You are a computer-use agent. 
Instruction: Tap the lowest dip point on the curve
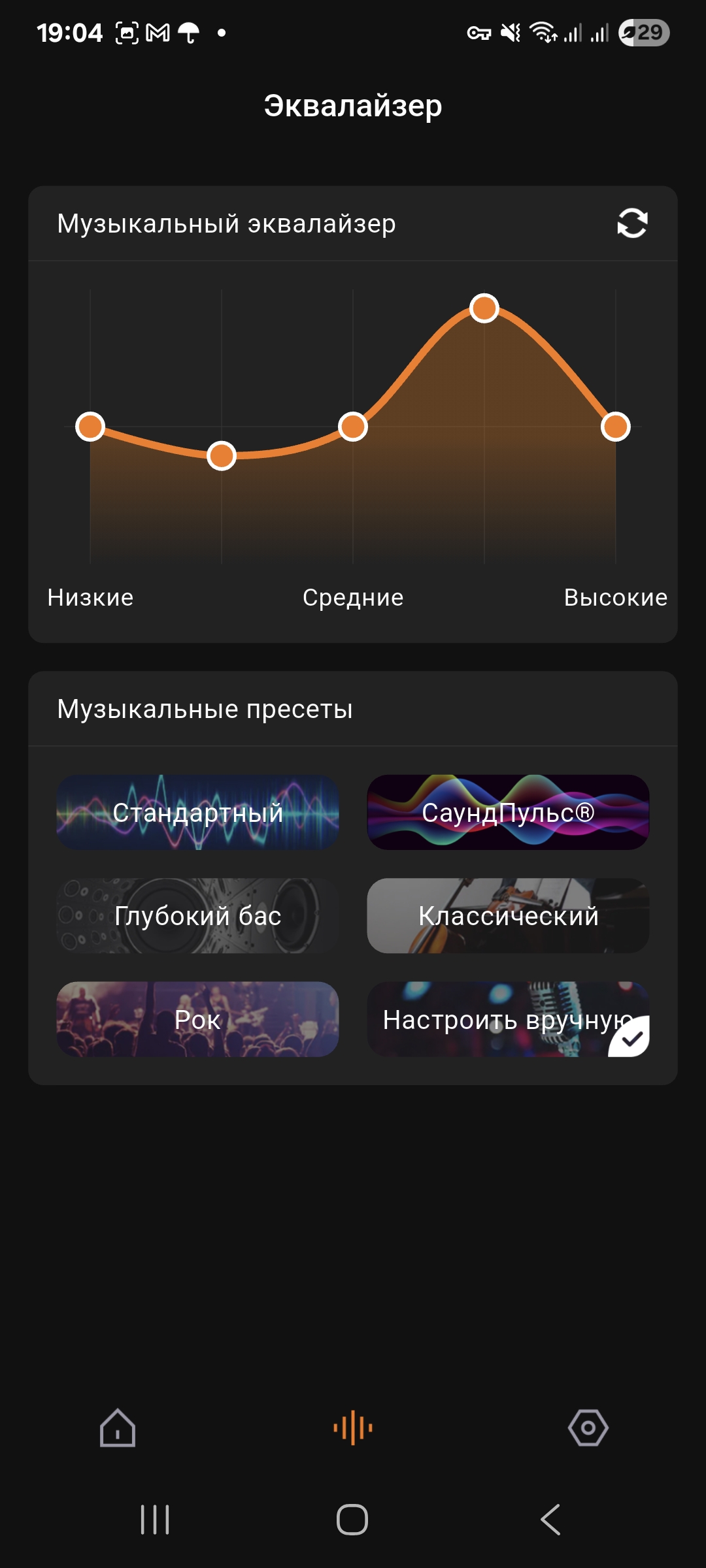coord(222,455)
